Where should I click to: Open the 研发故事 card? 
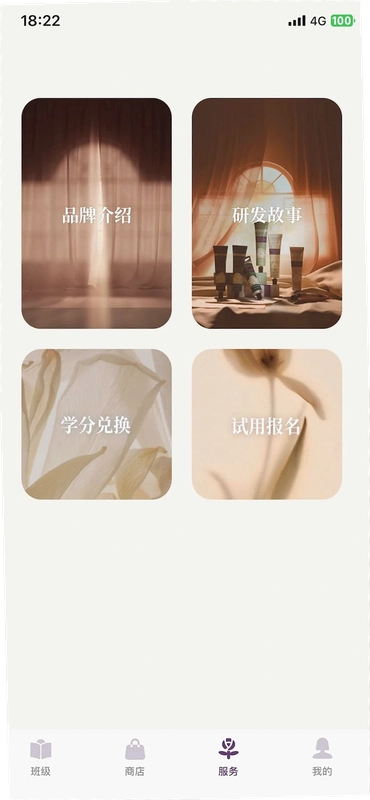tap(267, 213)
